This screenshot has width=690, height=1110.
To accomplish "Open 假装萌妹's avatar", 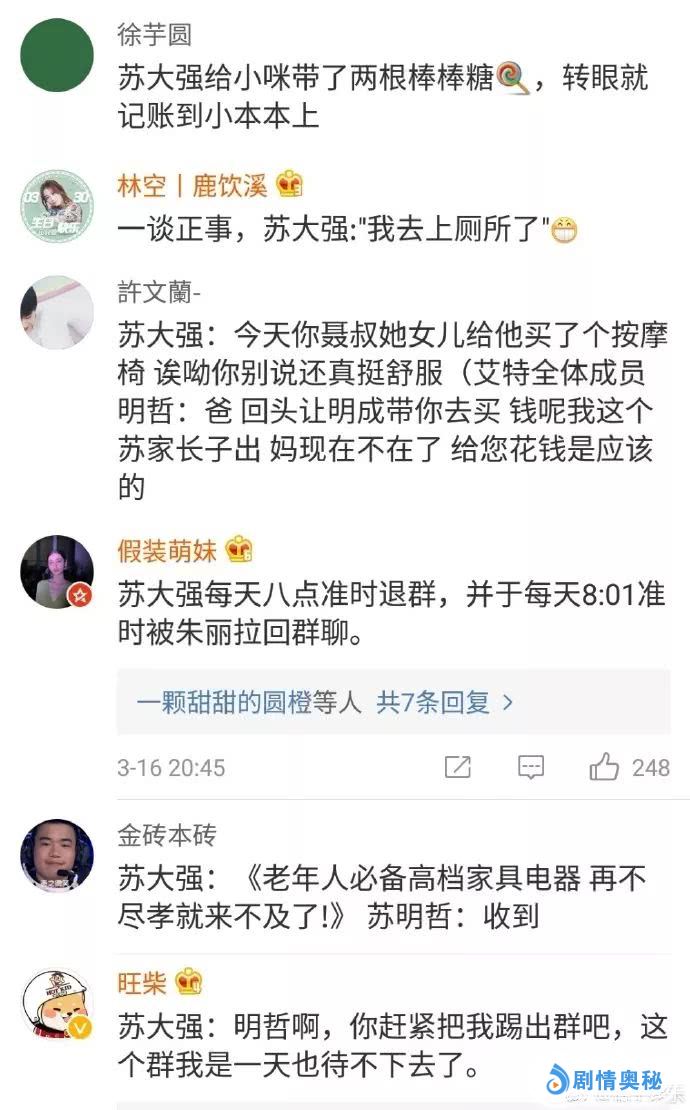I will point(57,571).
